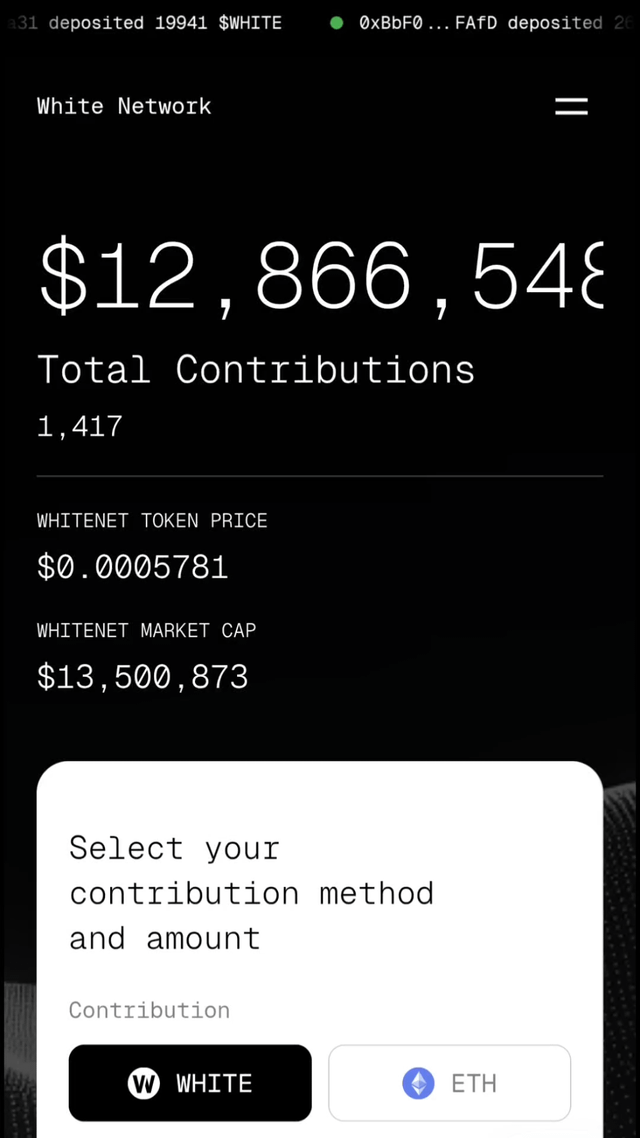Select WHITE as contribution method
The width and height of the screenshot is (640, 1138).
(190, 1083)
